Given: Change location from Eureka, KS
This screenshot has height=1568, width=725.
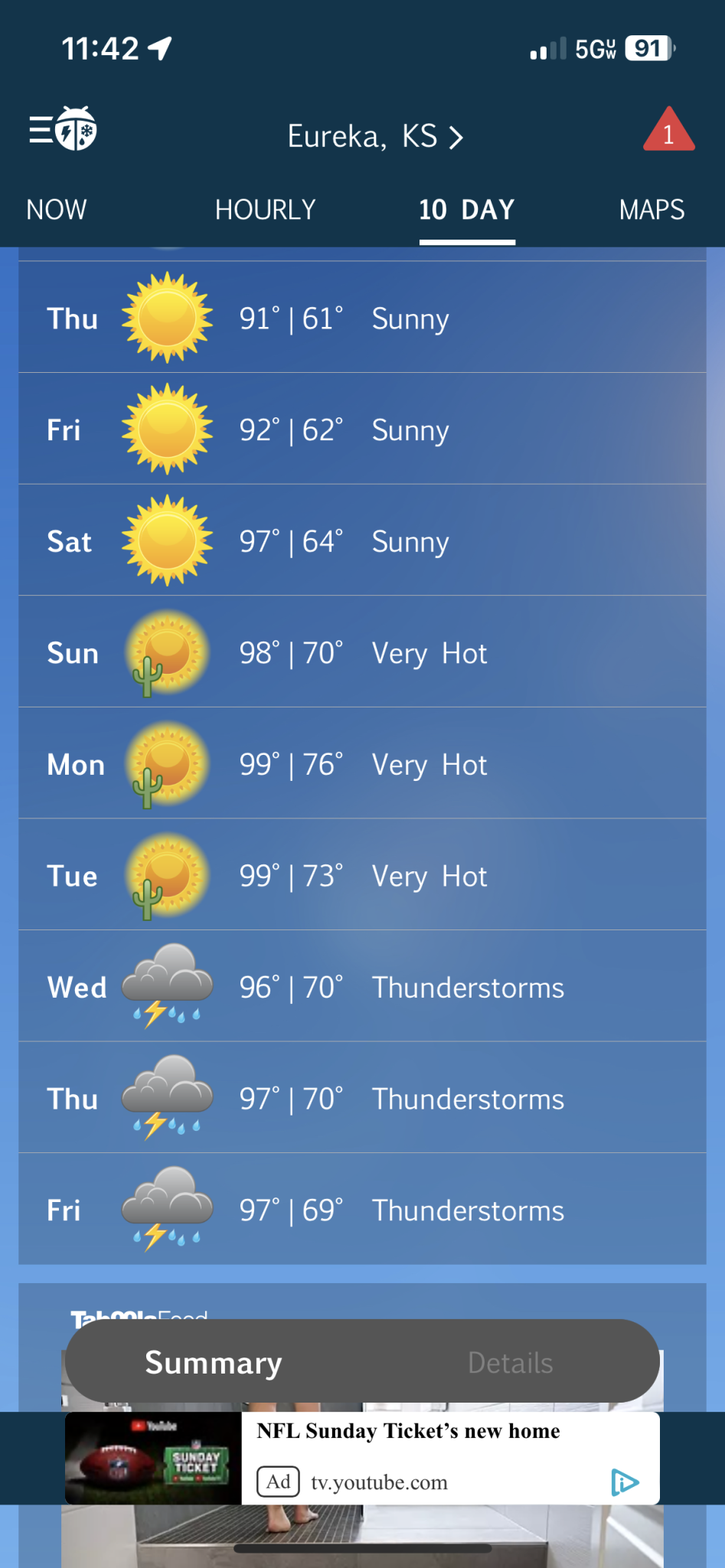Looking at the screenshot, I should tap(375, 137).
